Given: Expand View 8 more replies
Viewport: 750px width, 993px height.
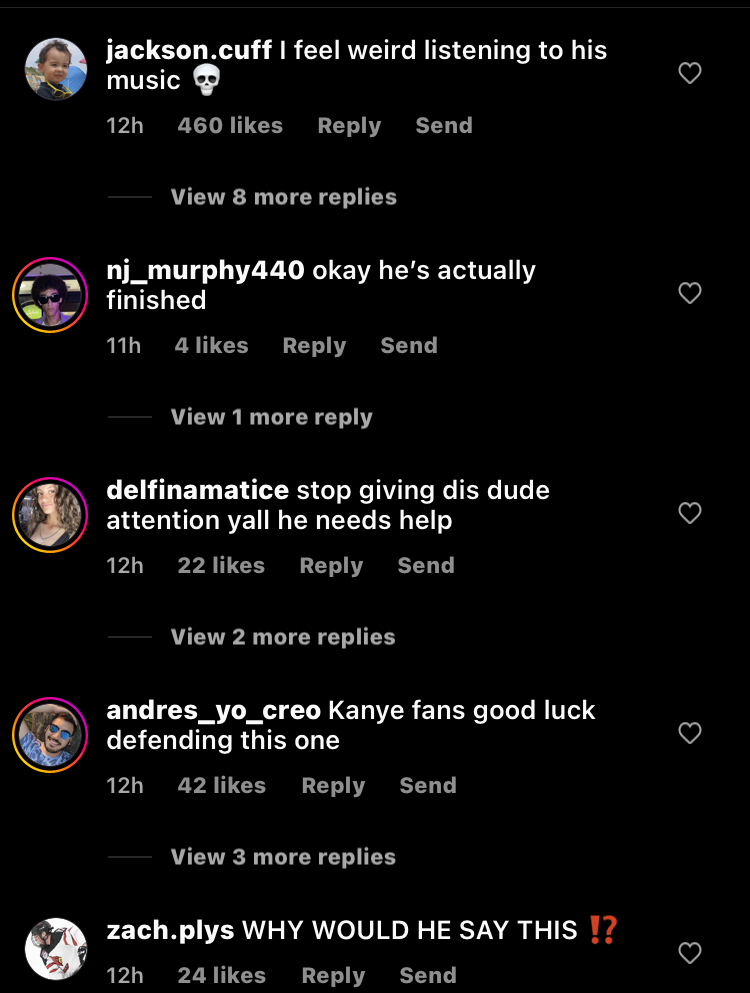Looking at the screenshot, I should (283, 197).
